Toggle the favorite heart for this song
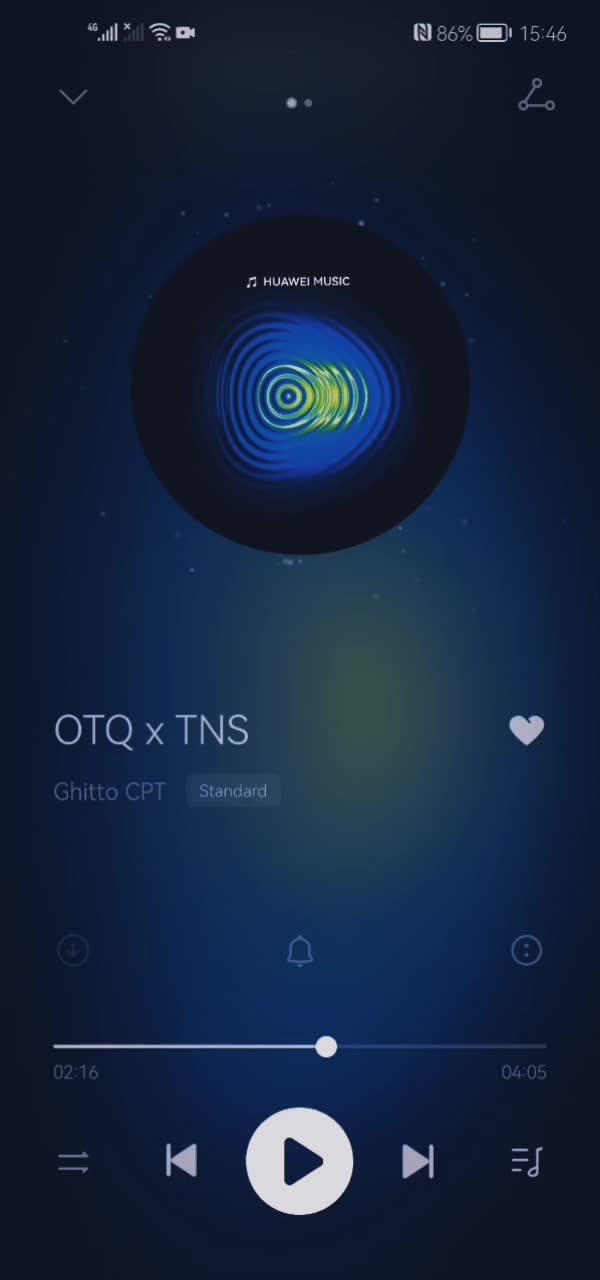 (526, 731)
